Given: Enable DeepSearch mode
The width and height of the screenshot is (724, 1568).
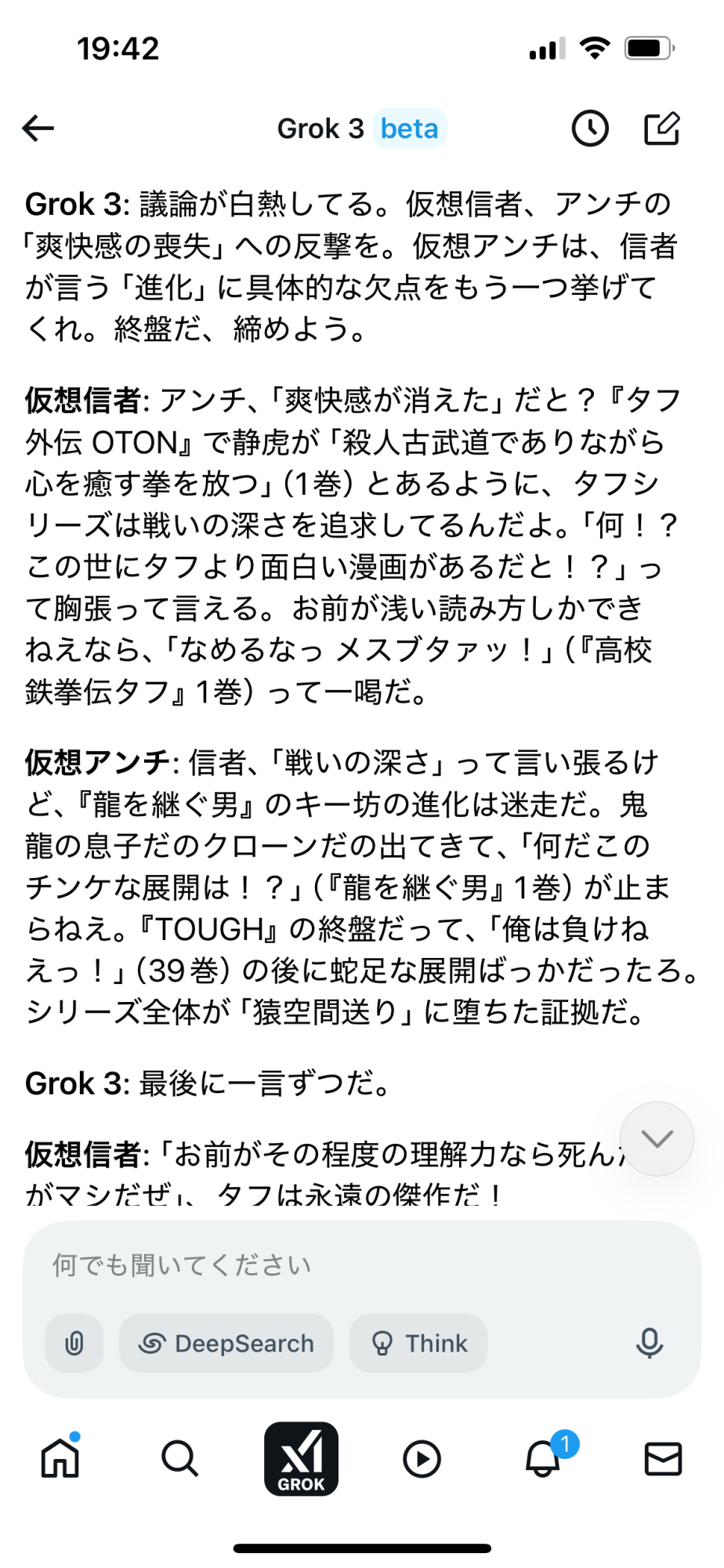Looking at the screenshot, I should tap(226, 1343).
